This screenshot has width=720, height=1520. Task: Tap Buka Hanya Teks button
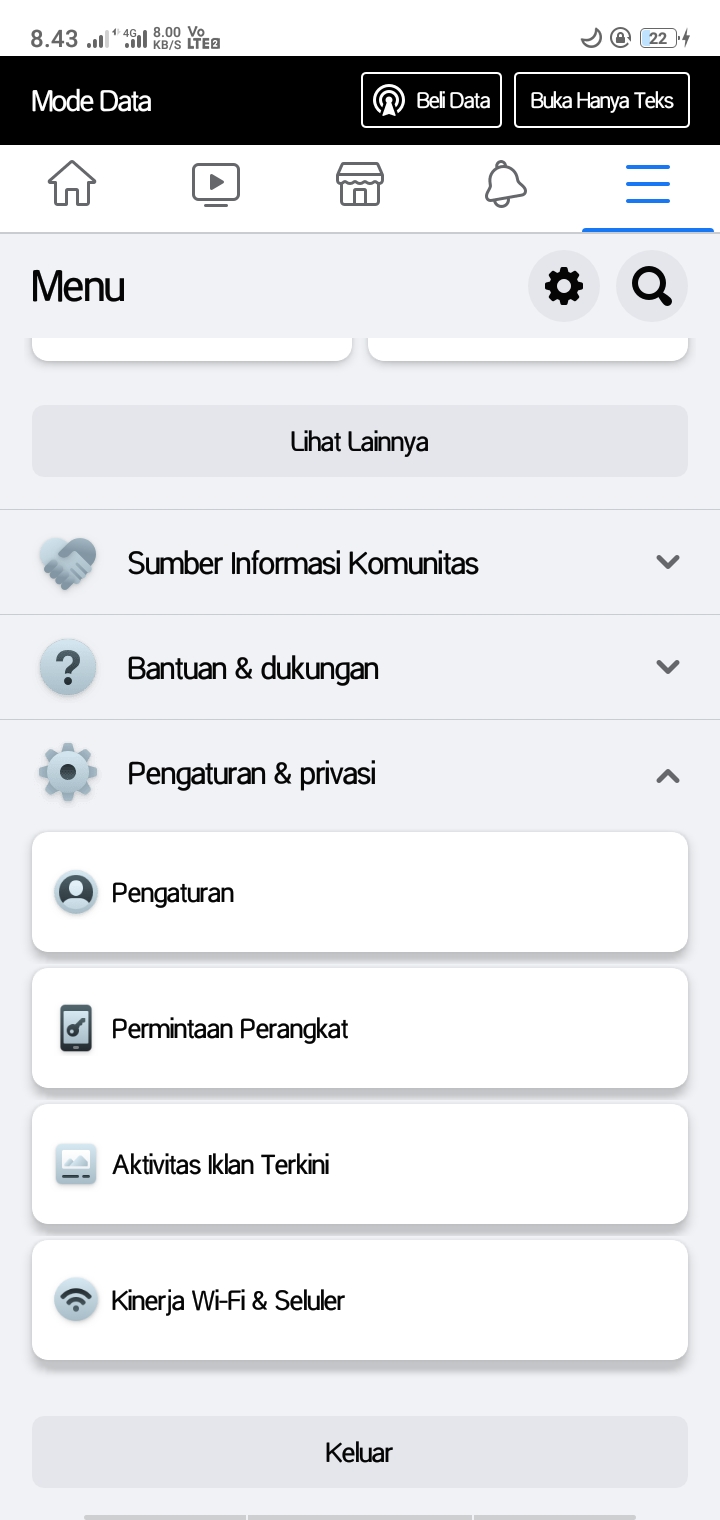tap(602, 100)
